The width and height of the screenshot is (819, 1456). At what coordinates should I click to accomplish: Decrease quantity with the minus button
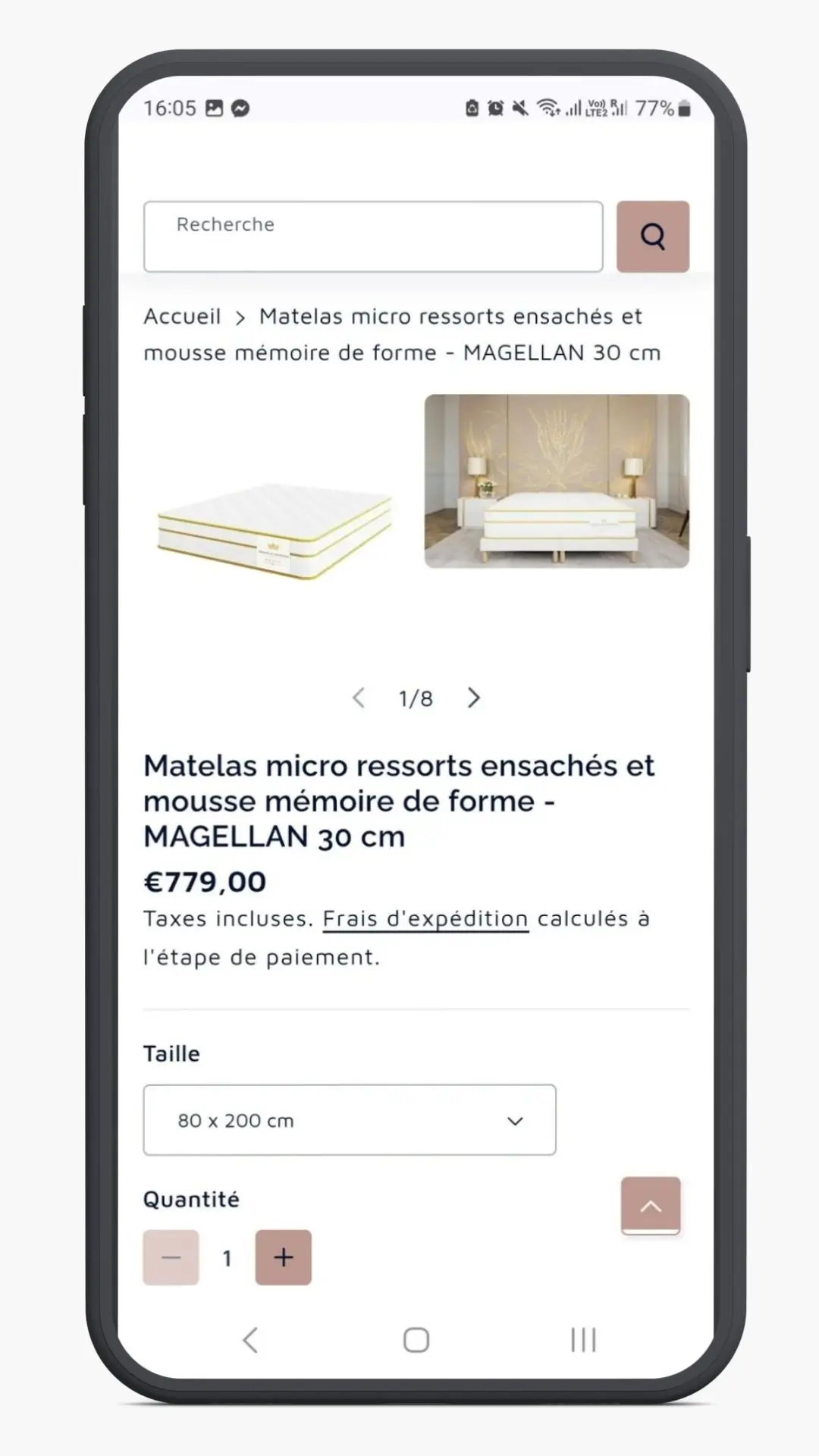tap(171, 1257)
